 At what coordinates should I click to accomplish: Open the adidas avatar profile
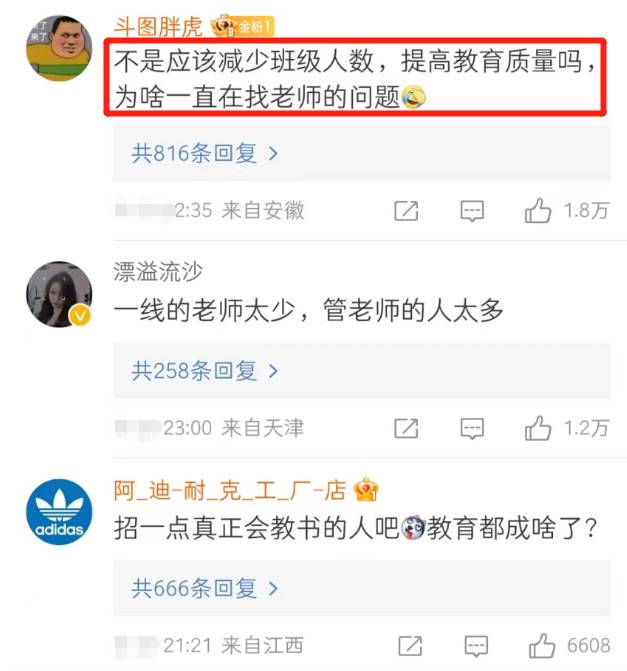(58, 511)
